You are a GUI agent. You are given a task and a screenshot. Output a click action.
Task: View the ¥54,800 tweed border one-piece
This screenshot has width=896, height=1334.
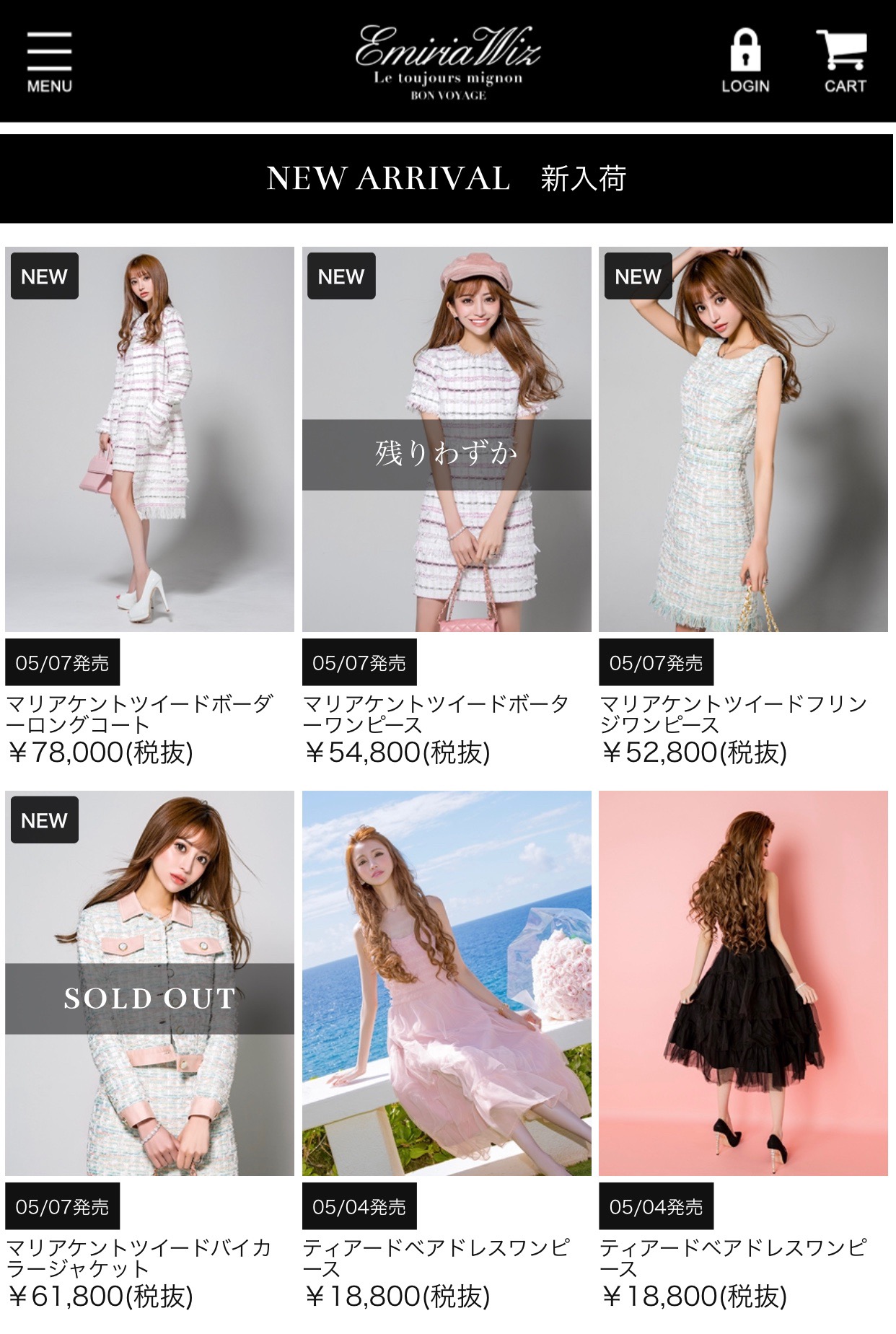446,440
